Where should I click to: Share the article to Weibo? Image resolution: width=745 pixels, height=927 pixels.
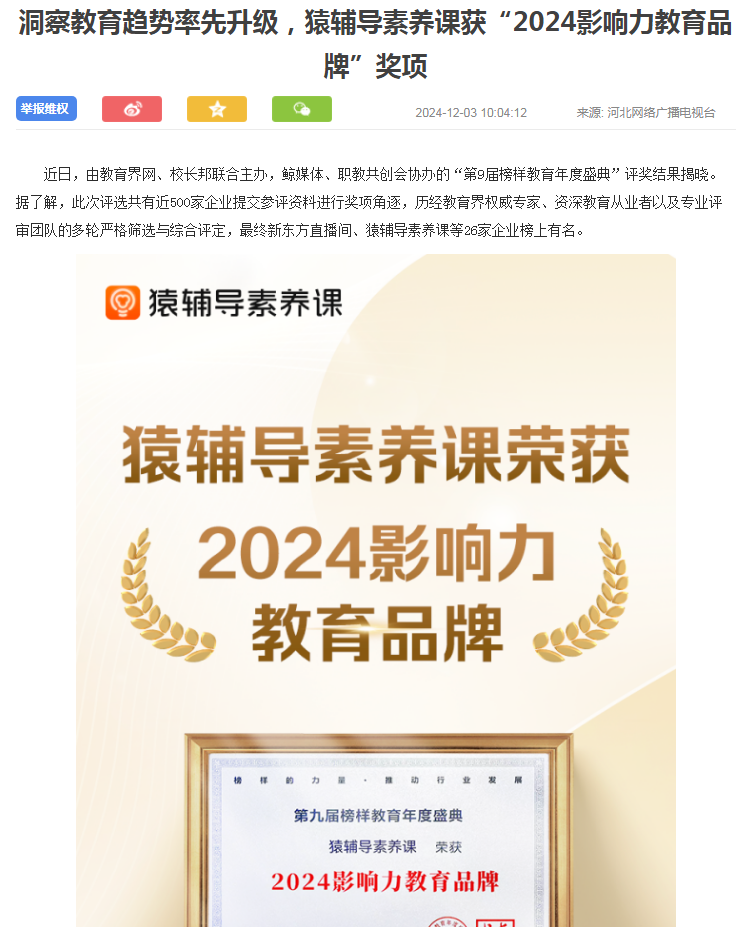click(132, 110)
